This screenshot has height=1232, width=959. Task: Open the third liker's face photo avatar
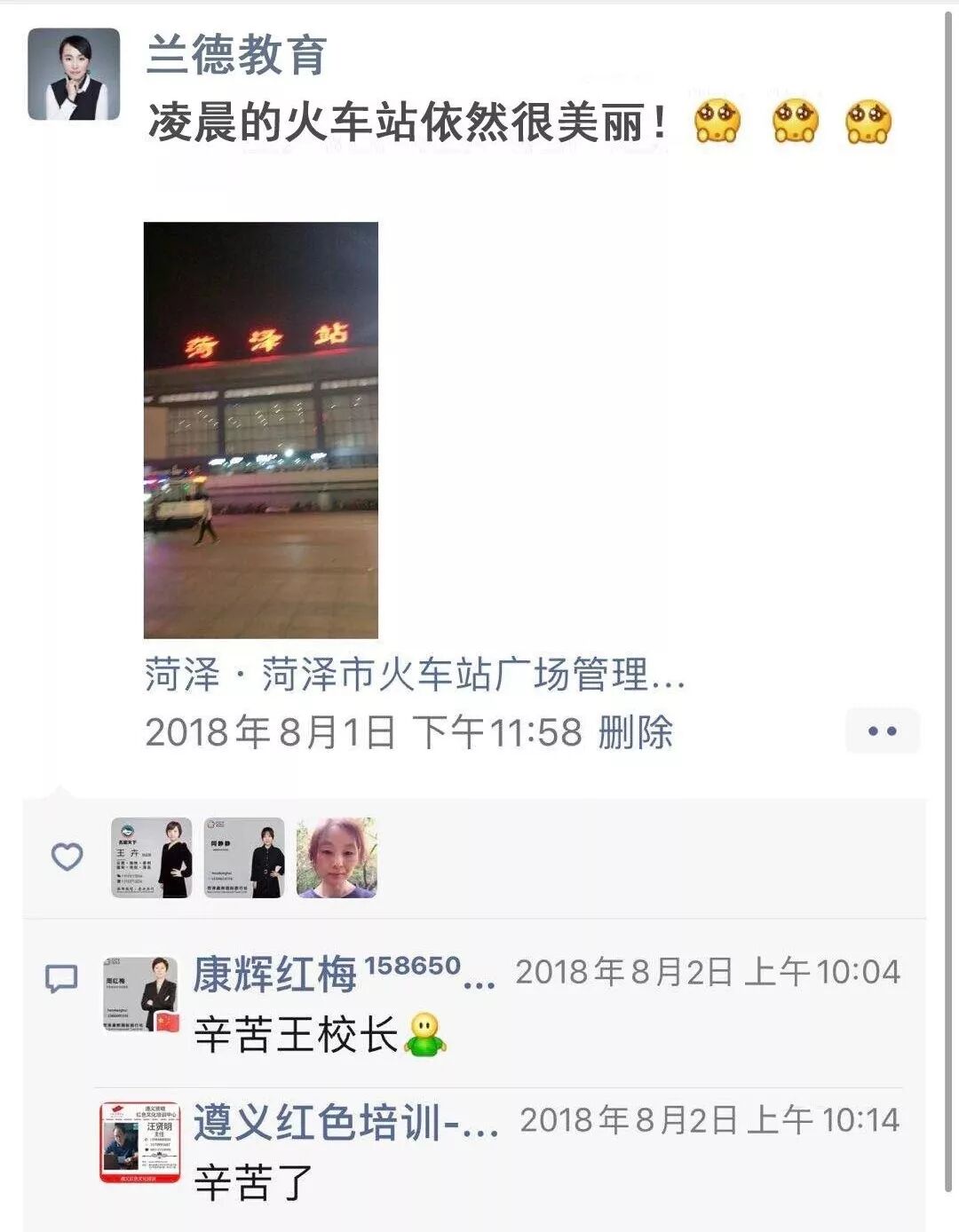pos(337,857)
